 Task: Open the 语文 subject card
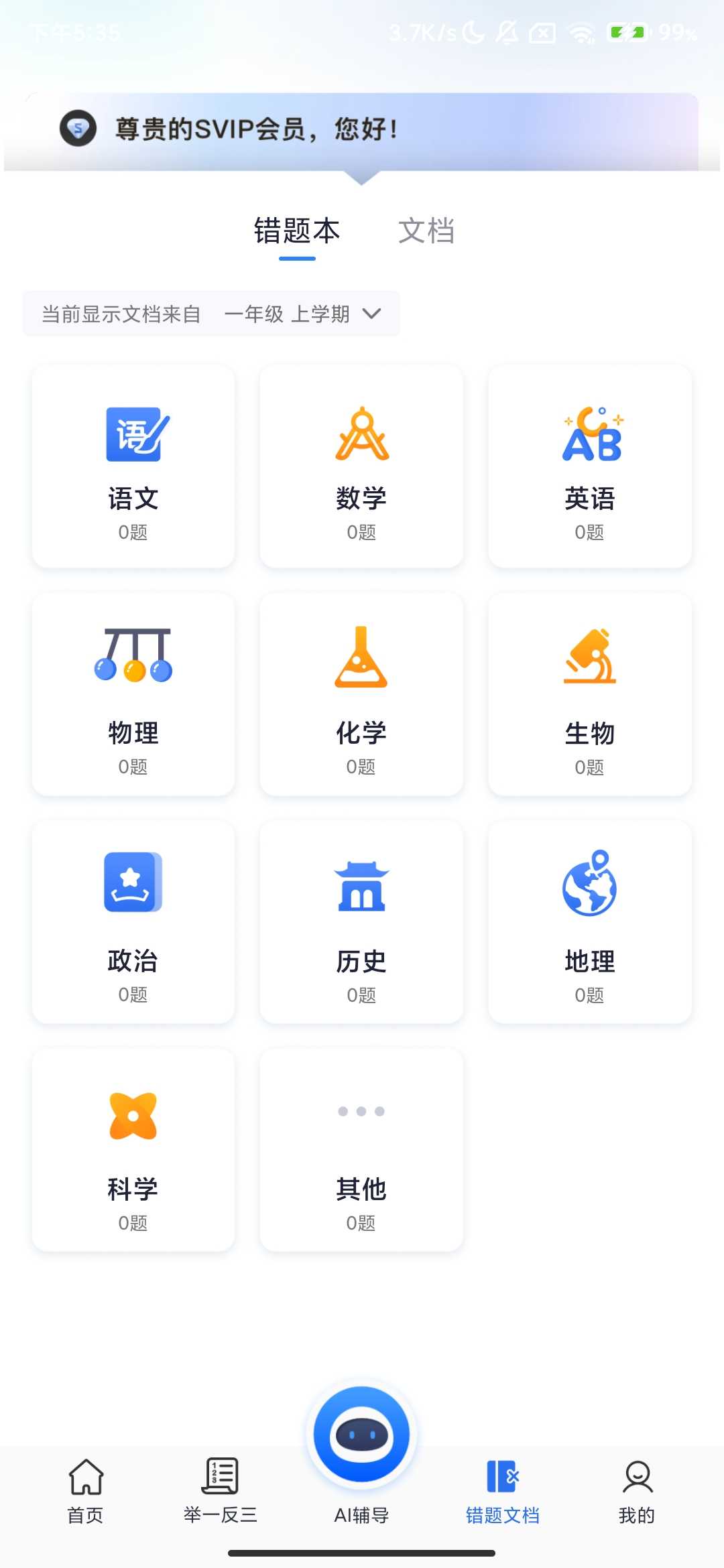pyautogui.click(x=133, y=466)
